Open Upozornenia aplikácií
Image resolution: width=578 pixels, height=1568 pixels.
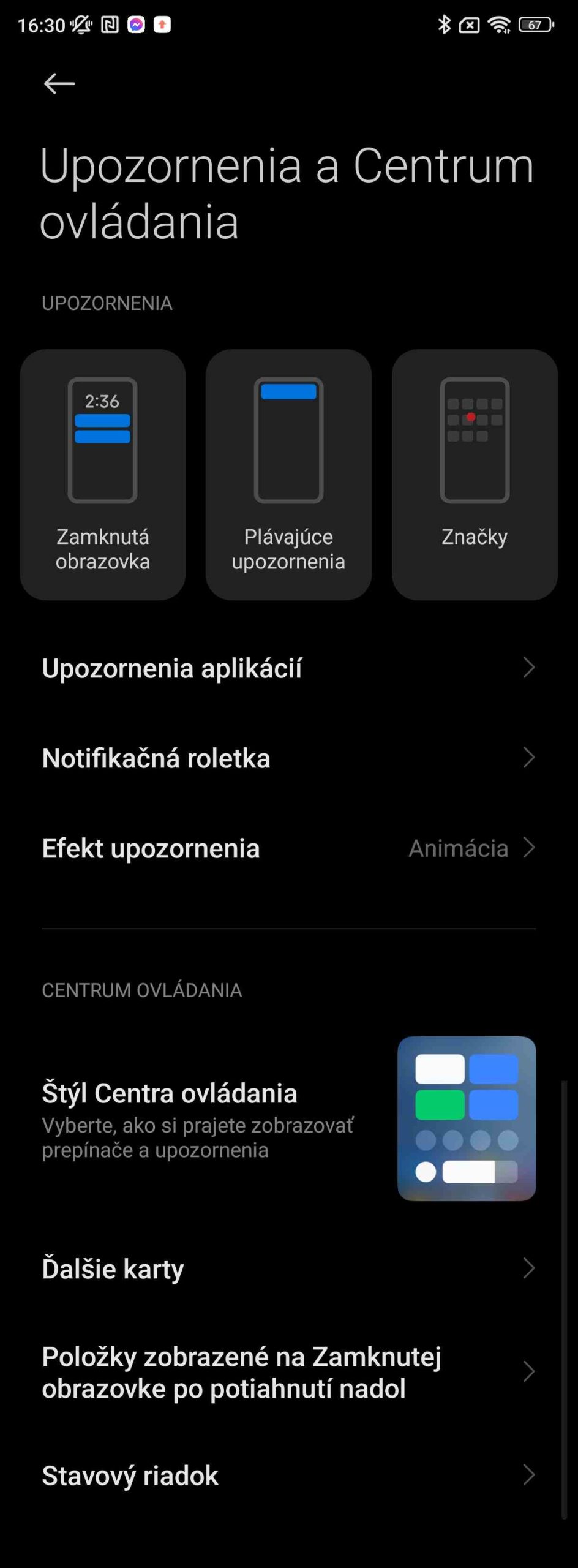point(288,668)
